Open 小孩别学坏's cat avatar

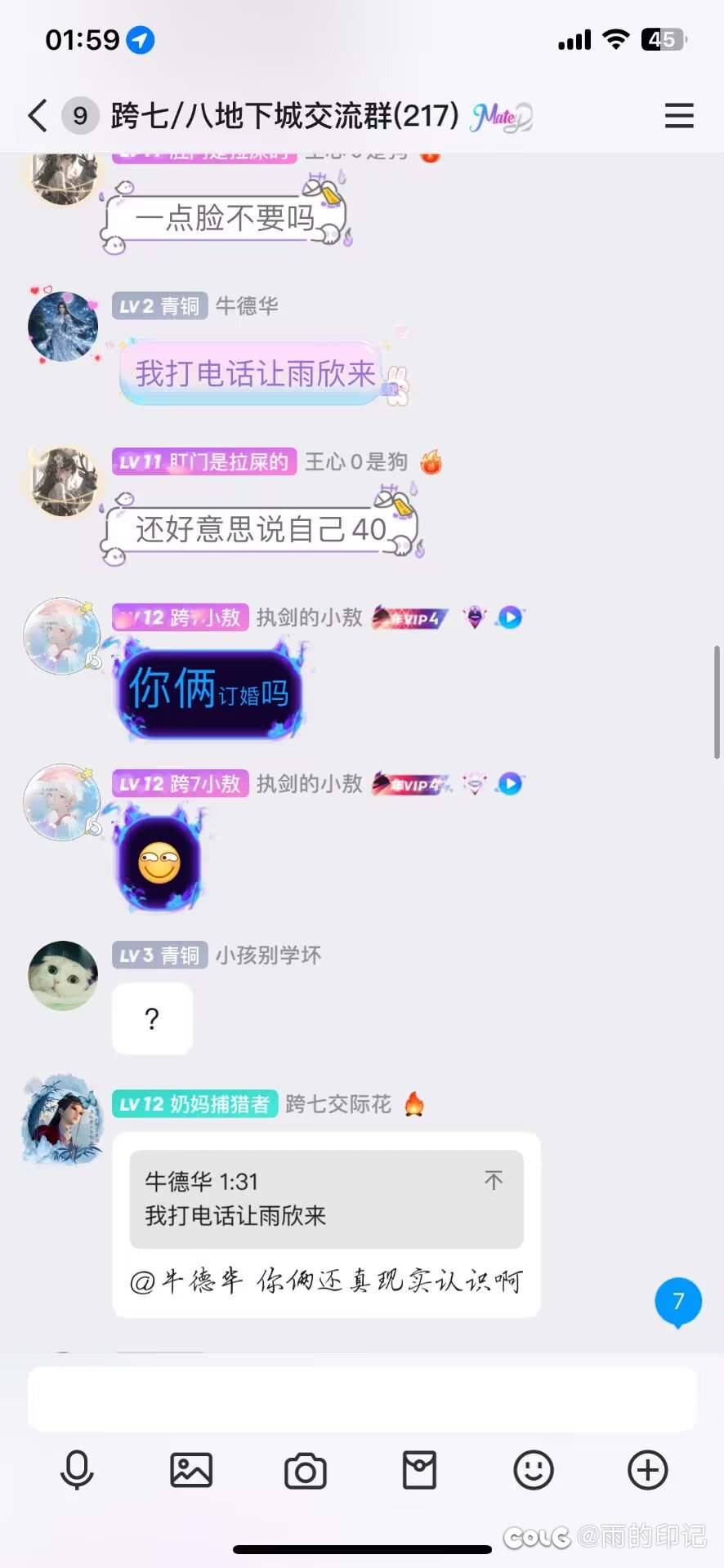click(63, 976)
